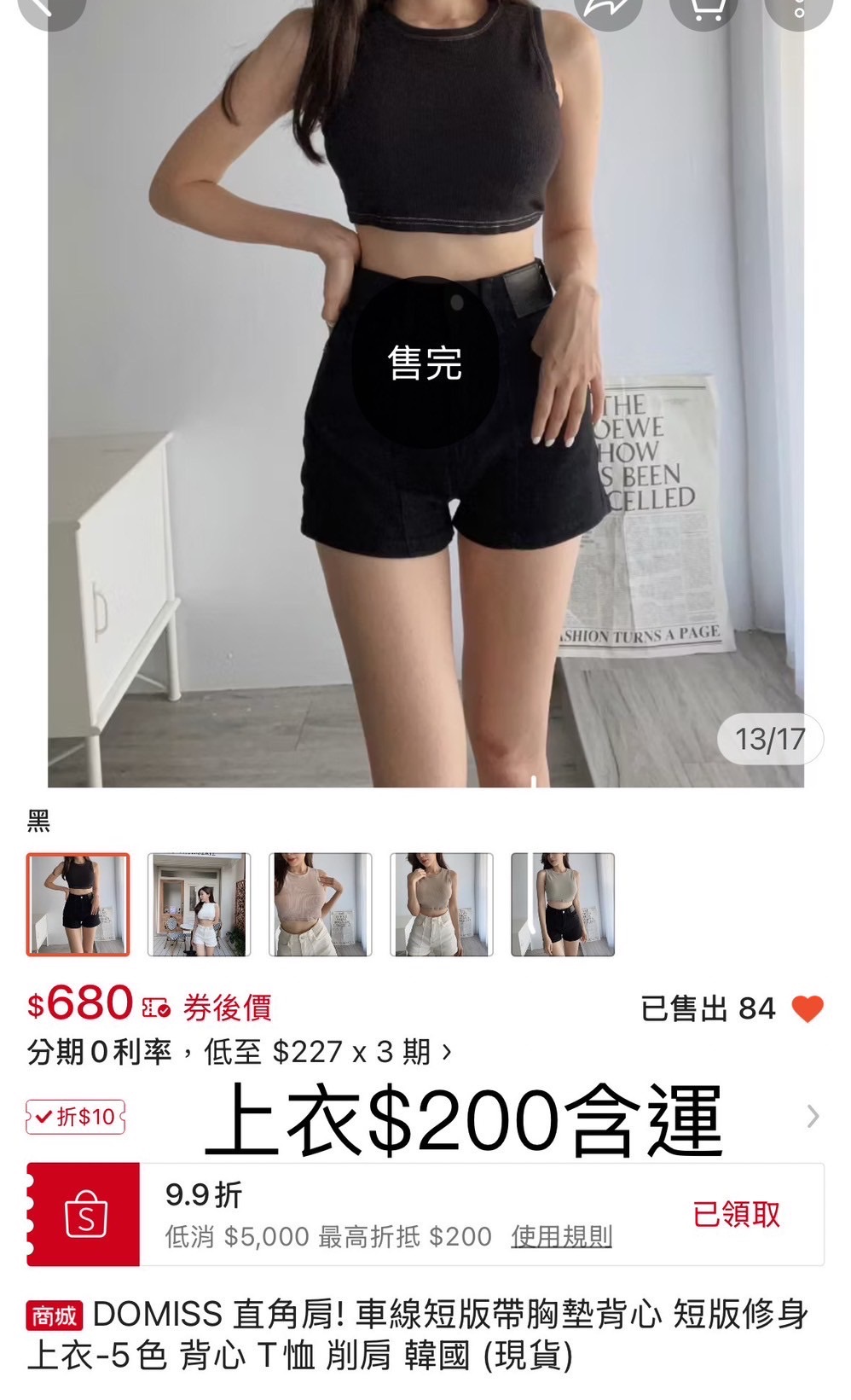851x1400 pixels.
Task: Open the shopping cart icon
Action: pyautogui.click(x=710, y=10)
